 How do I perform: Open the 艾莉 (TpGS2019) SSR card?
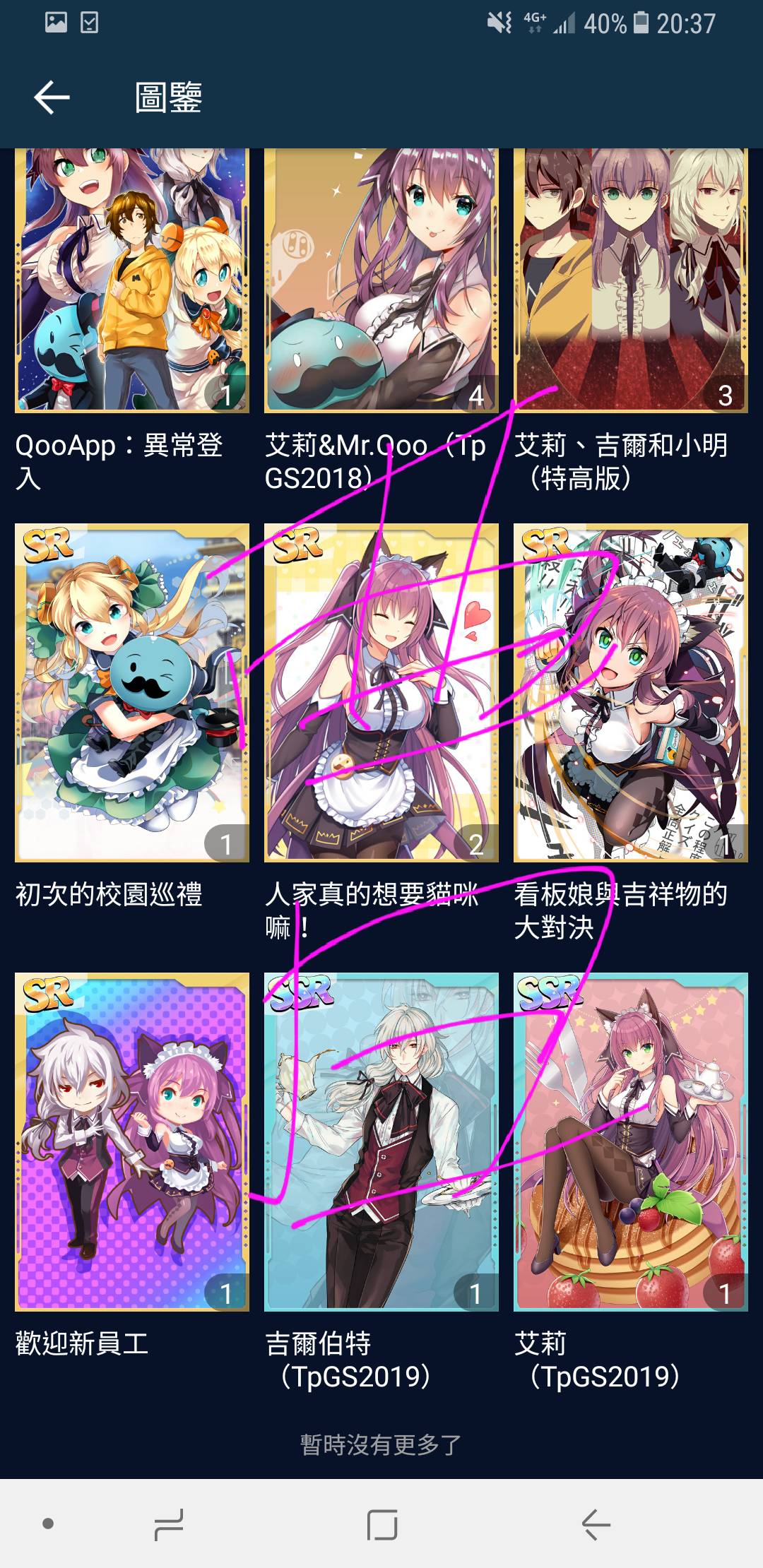point(630,1141)
